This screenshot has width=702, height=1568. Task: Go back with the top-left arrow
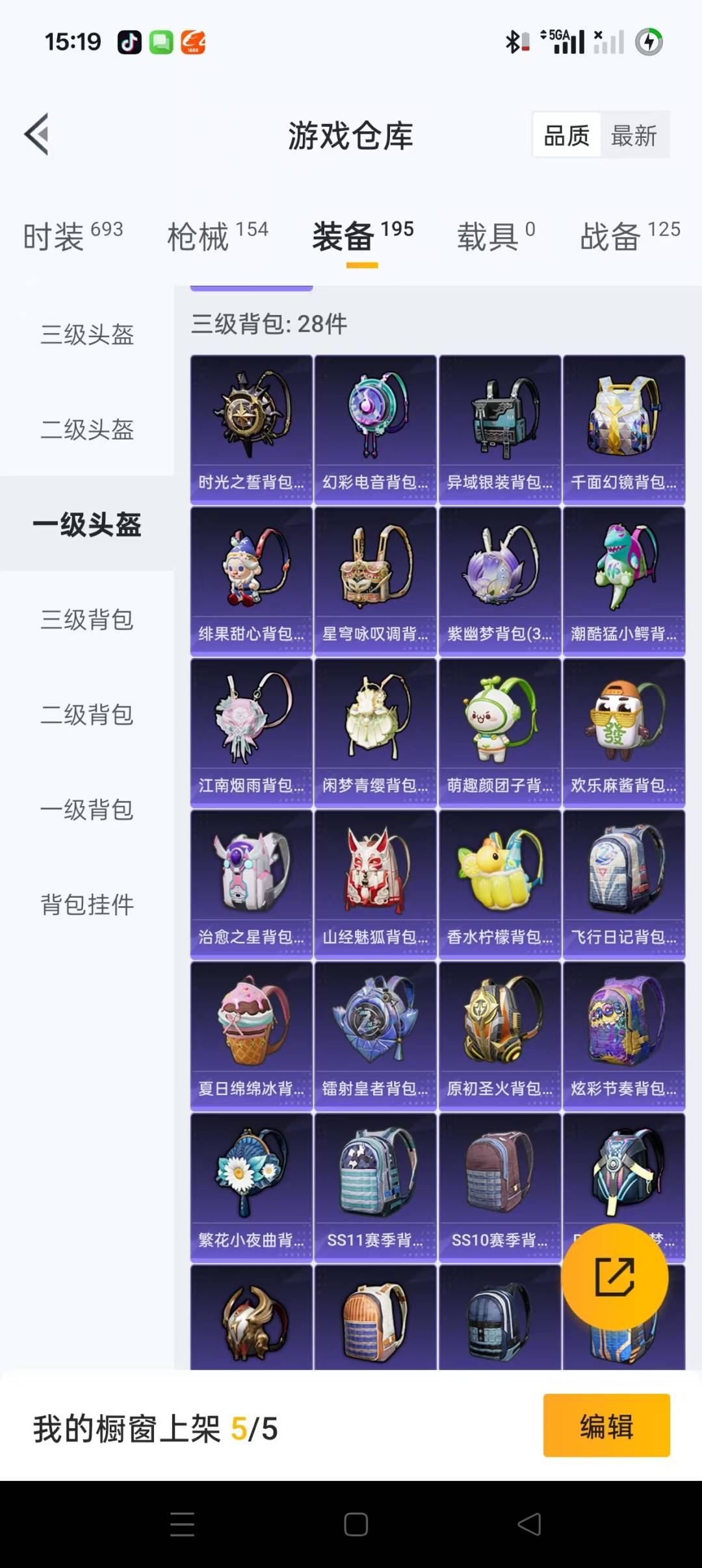(37, 134)
